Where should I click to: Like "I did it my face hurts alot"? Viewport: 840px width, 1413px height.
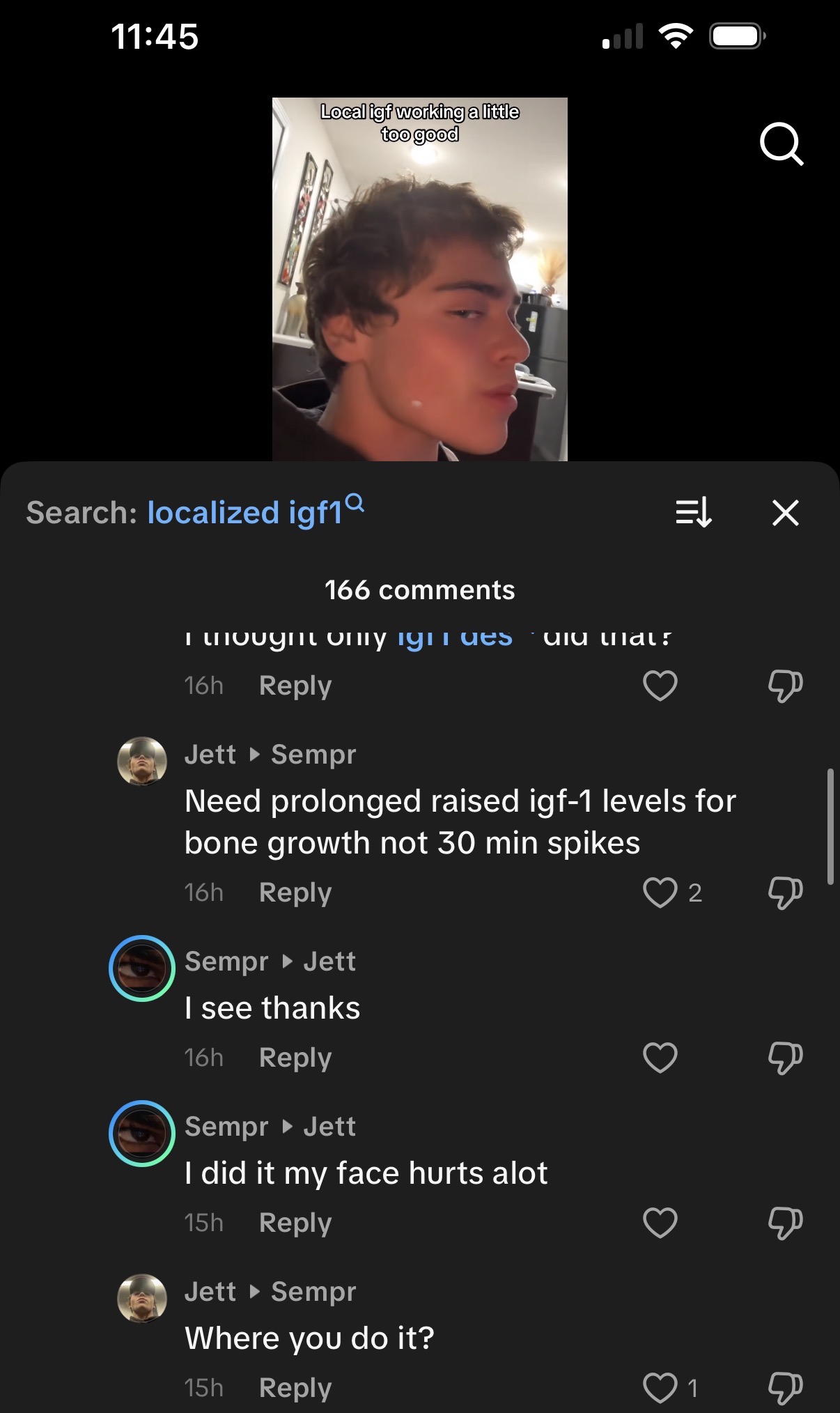(660, 1223)
